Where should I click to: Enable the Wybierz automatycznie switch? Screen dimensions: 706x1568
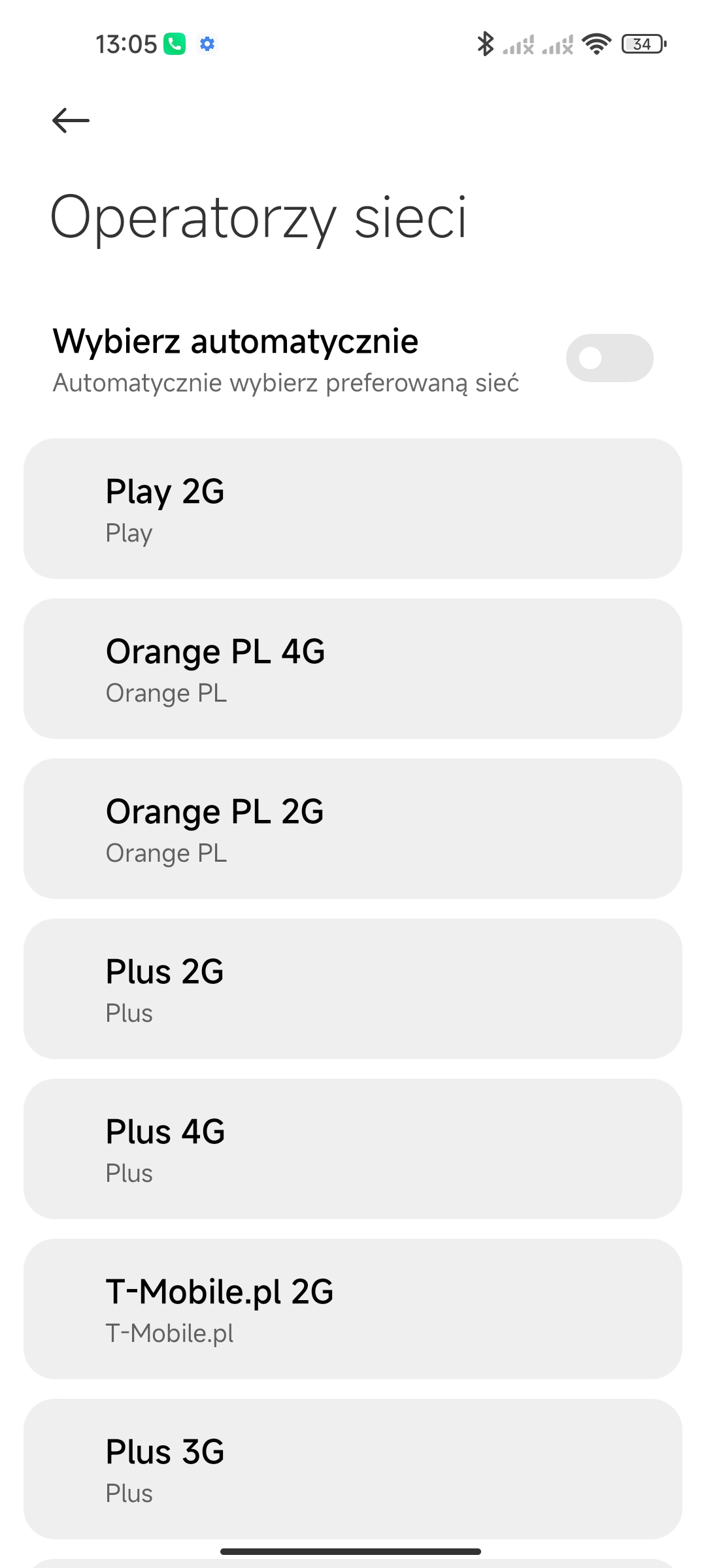pos(609,358)
